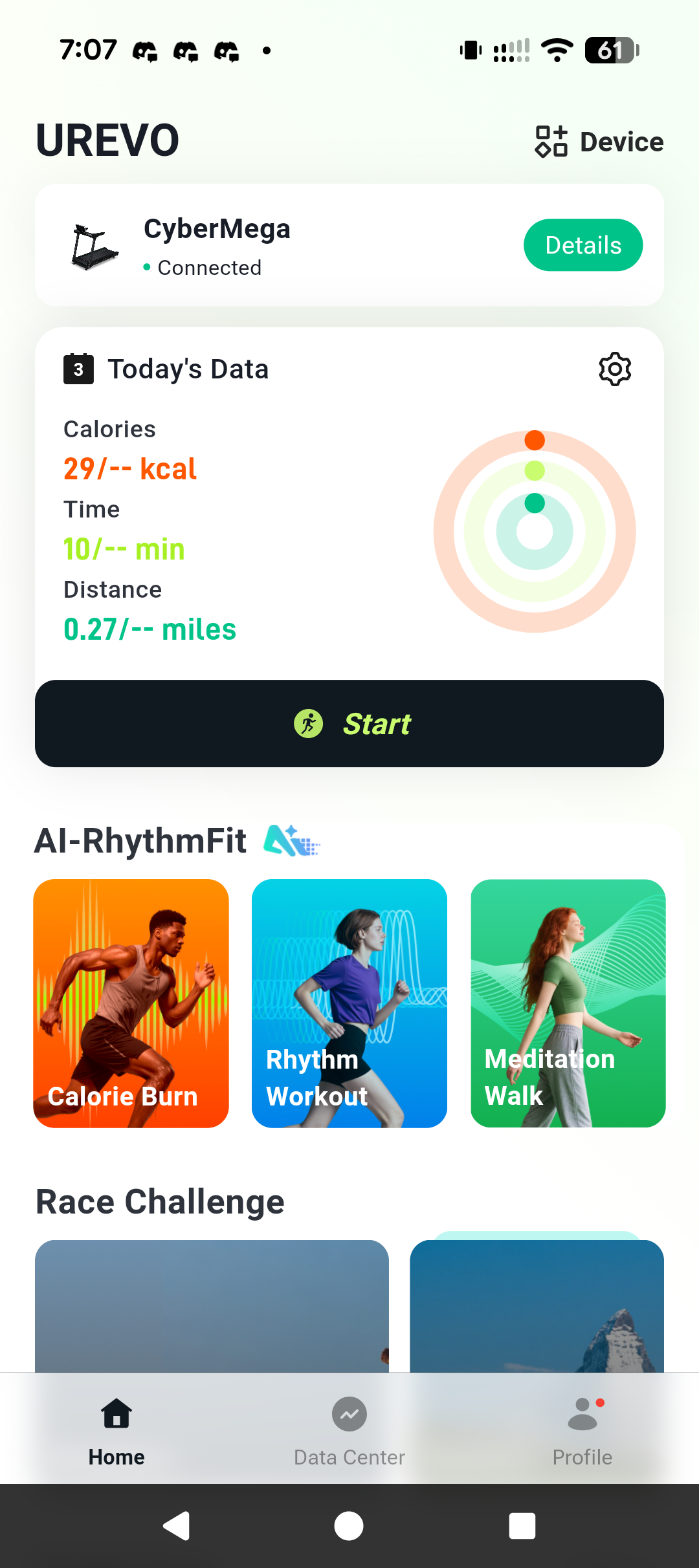Start a workout session
699x1568 pixels.
point(349,723)
